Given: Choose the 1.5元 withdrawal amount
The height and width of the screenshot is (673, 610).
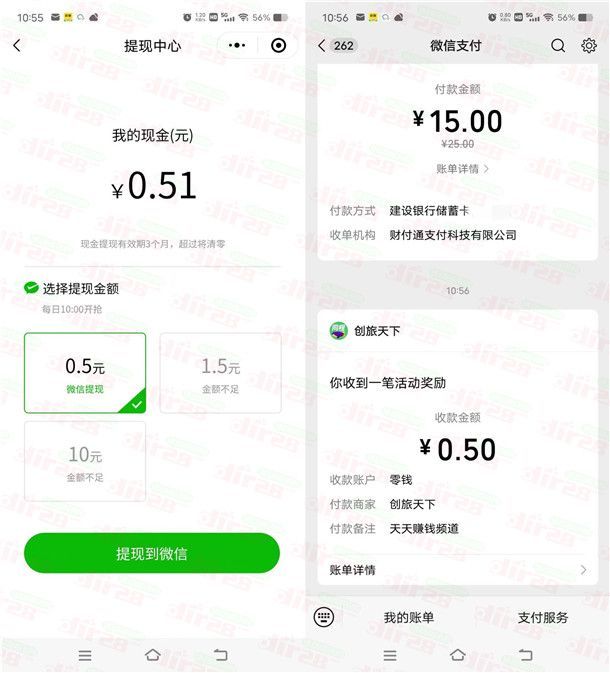Looking at the screenshot, I should coord(220,373).
